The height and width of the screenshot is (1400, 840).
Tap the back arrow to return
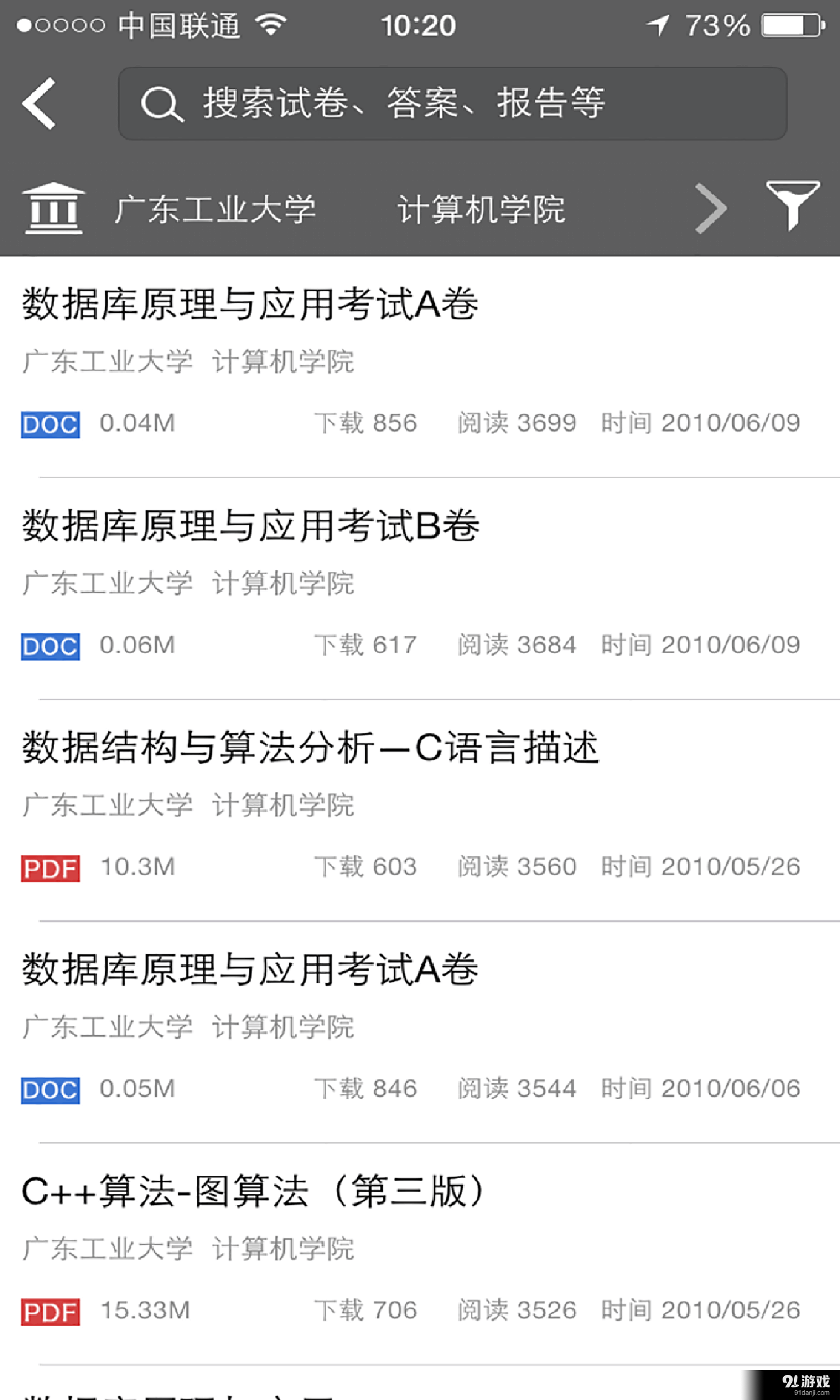[38, 103]
